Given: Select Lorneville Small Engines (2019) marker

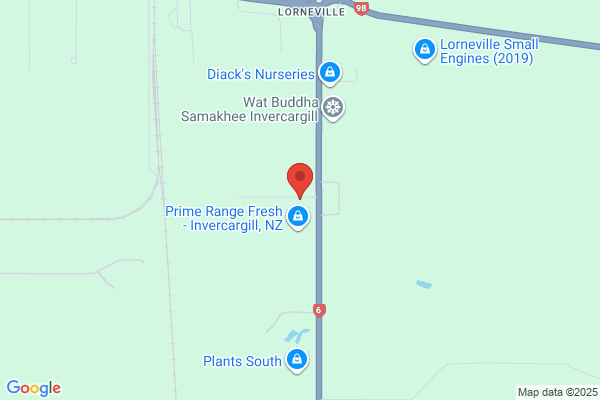Looking at the screenshot, I should 424,48.
